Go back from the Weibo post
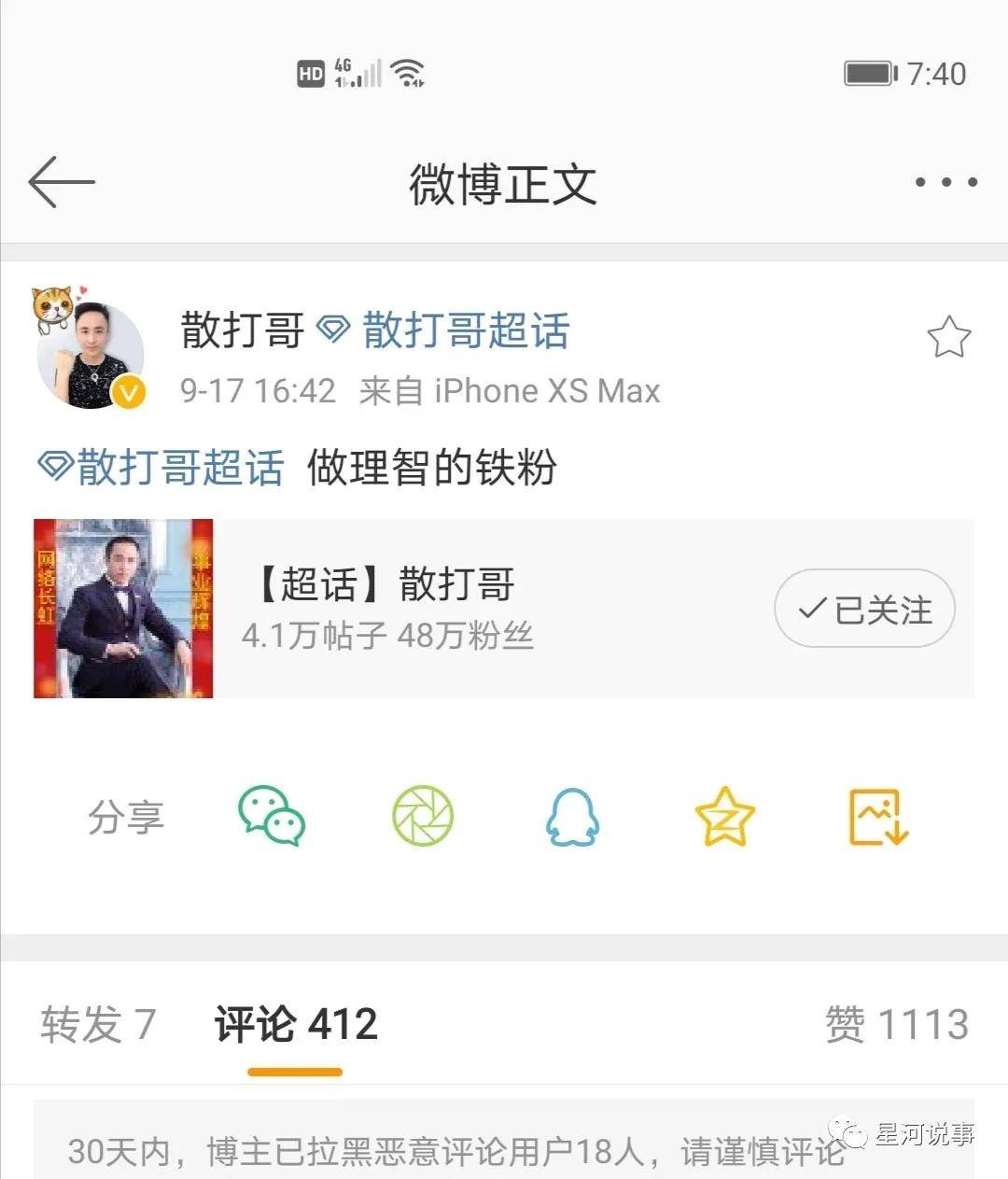 [x=62, y=182]
